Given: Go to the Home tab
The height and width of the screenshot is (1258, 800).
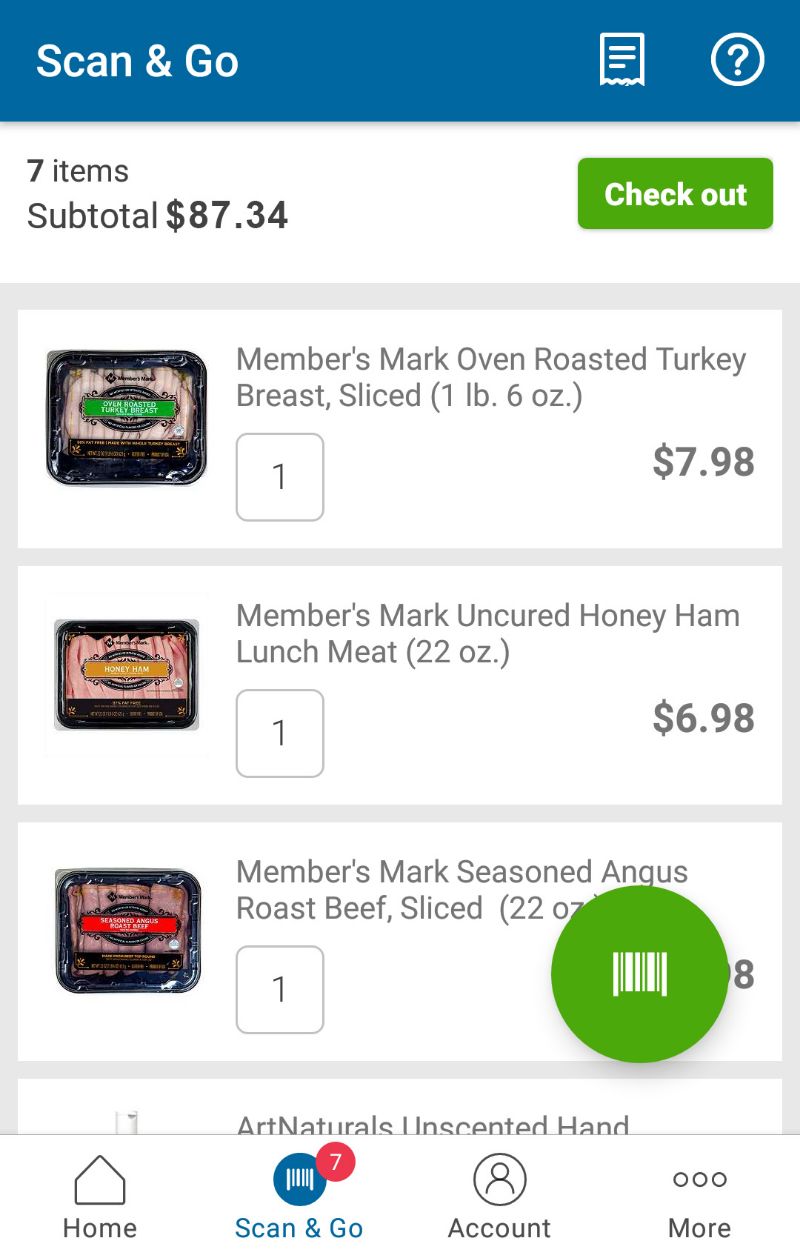Looking at the screenshot, I should pyautogui.click(x=100, y=1196).
